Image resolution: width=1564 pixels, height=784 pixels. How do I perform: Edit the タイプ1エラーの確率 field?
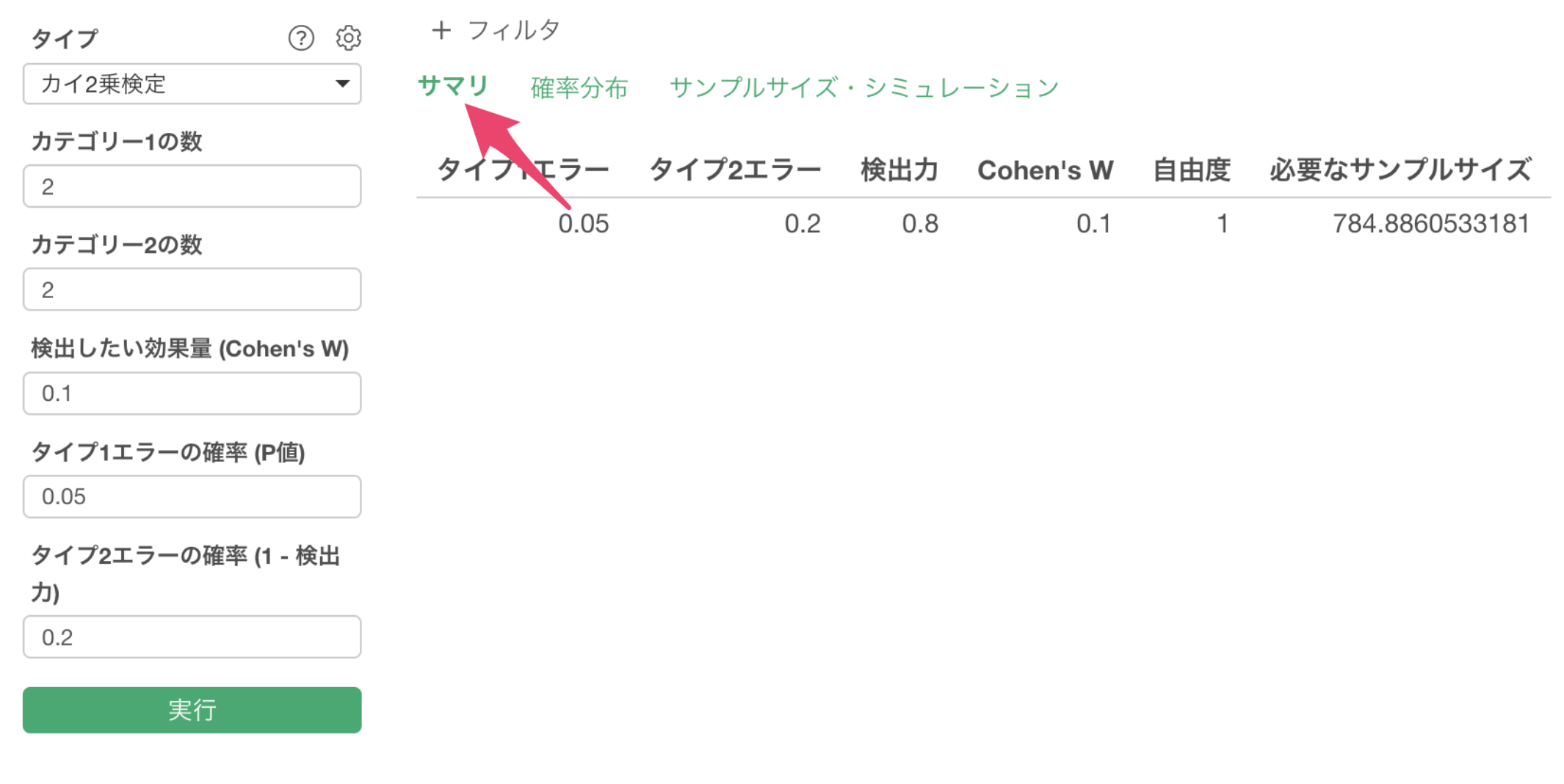[x=192, y=497]
